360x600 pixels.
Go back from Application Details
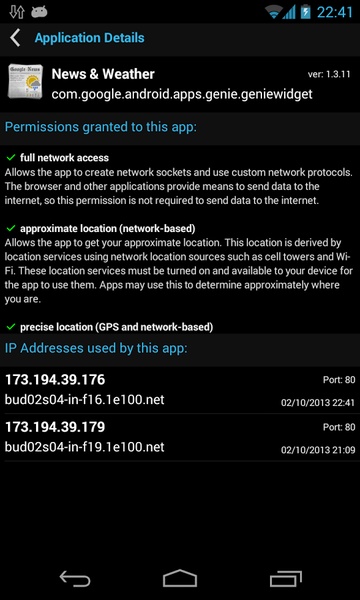[15, 38]
